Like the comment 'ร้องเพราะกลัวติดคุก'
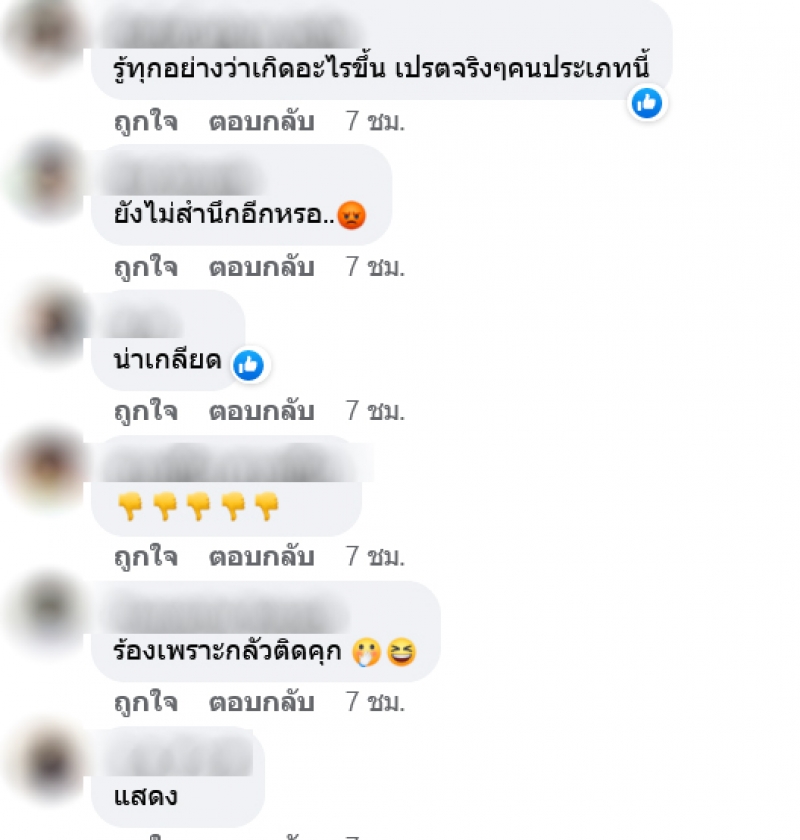Image resolution: width=800 pixels, height=840 pixels. [x=146, y=703]
